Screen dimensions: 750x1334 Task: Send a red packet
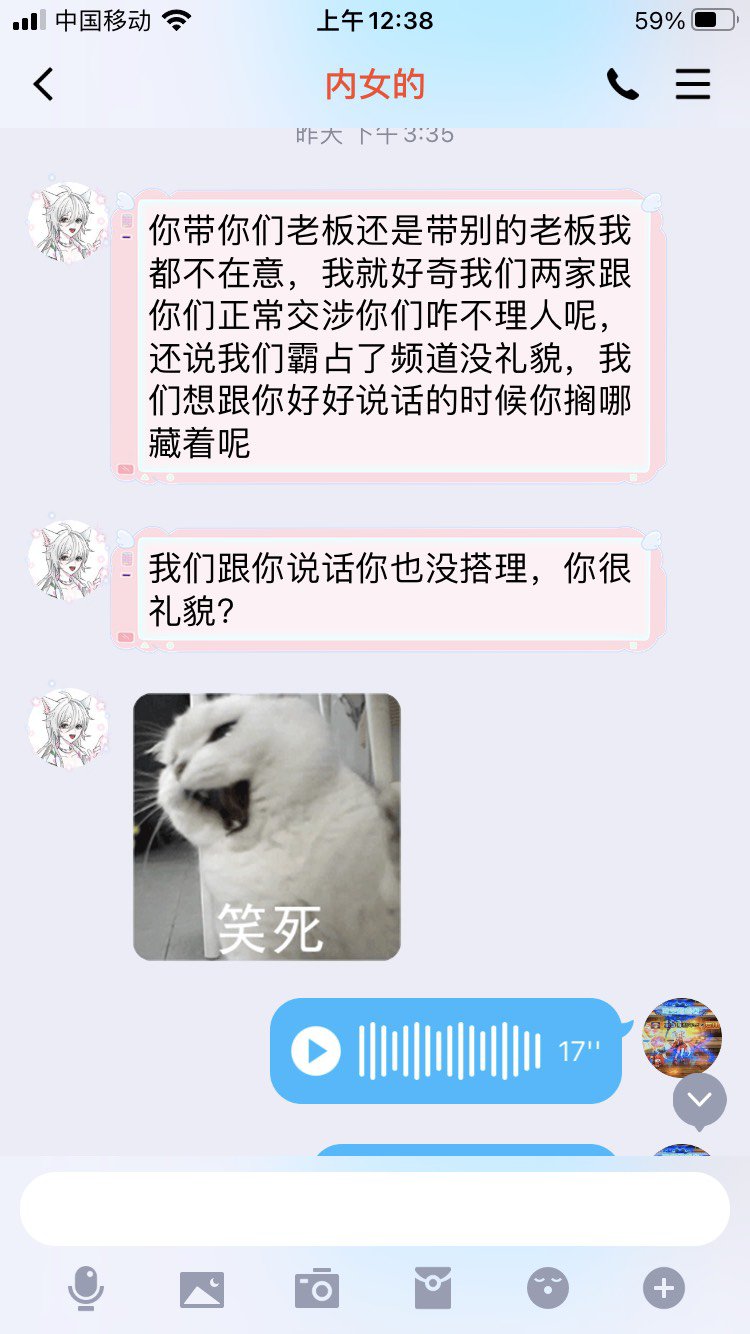(433, 1288)
